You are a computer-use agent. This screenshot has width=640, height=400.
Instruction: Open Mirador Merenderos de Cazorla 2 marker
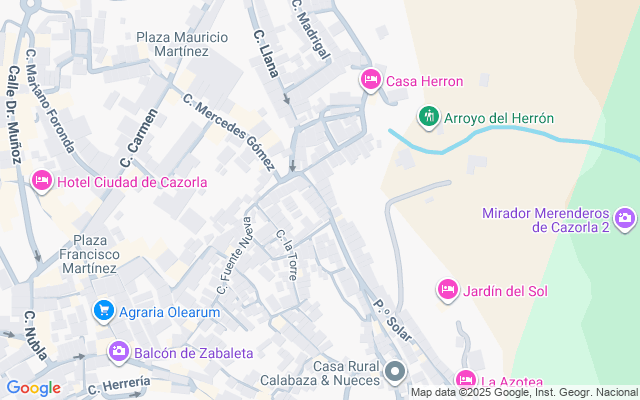(625, 217)
